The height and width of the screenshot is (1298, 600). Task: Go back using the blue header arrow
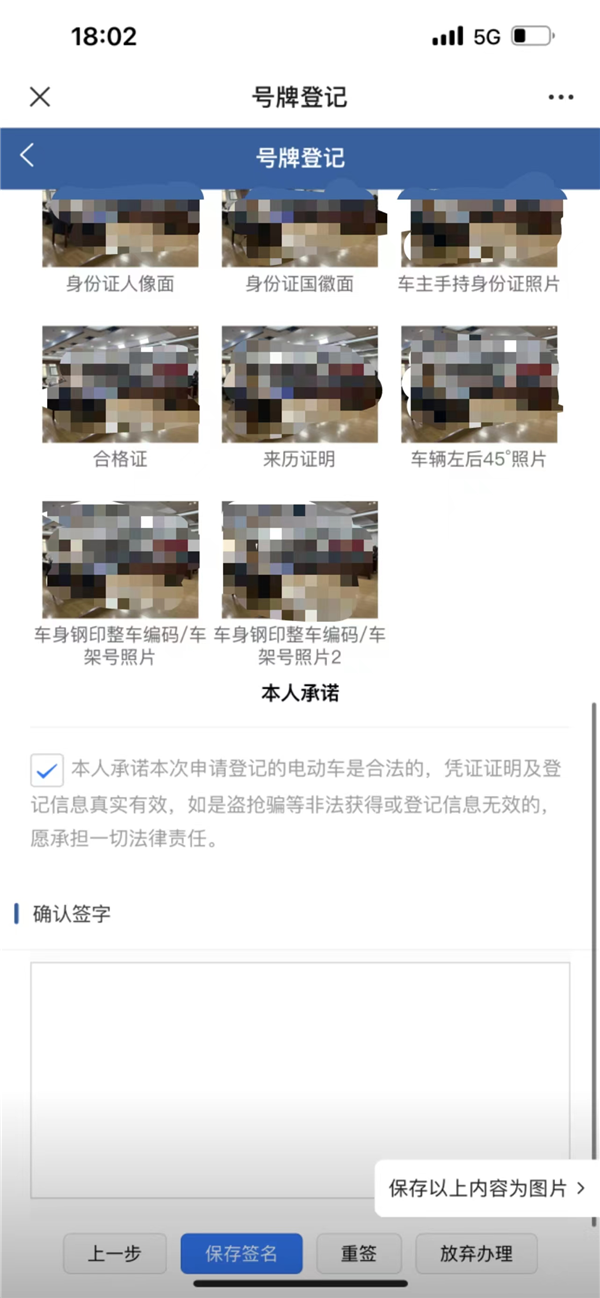pyautogui.click(x=27, y=156)
